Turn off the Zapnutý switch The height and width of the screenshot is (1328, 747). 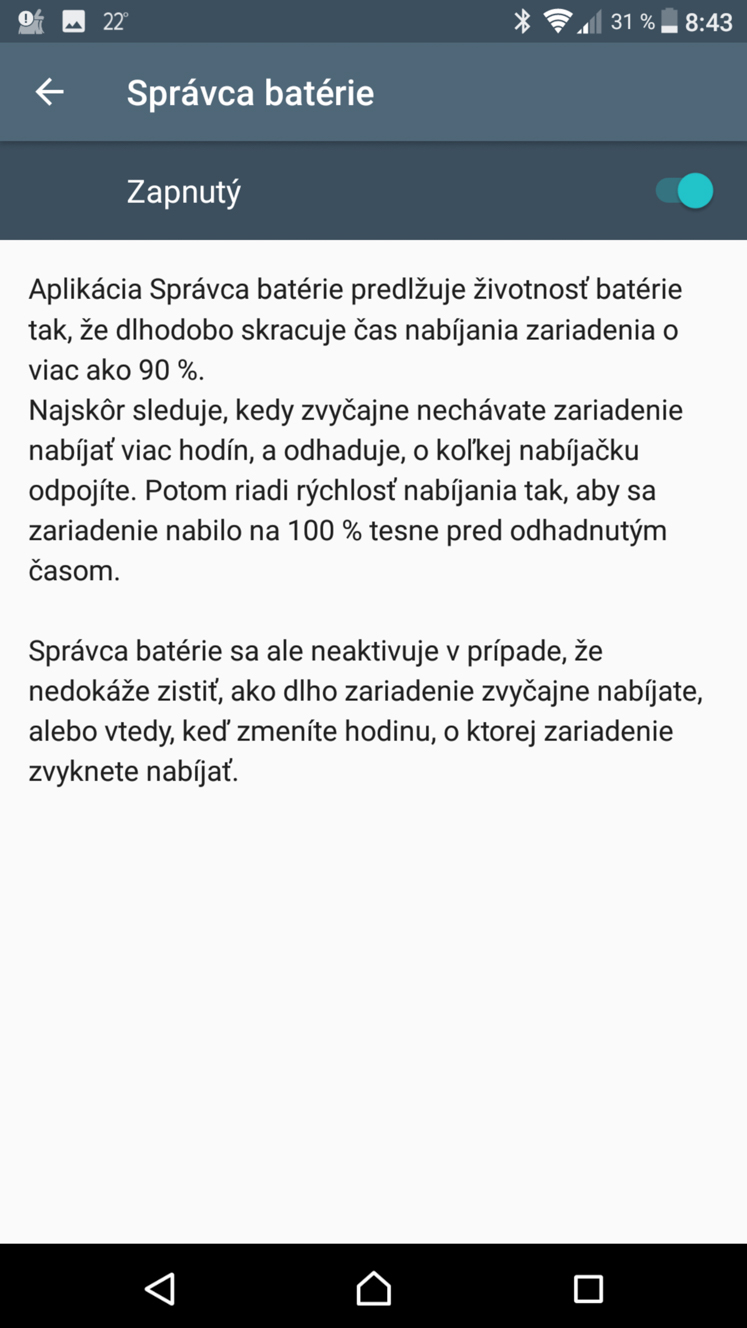[x=685, y=191]
